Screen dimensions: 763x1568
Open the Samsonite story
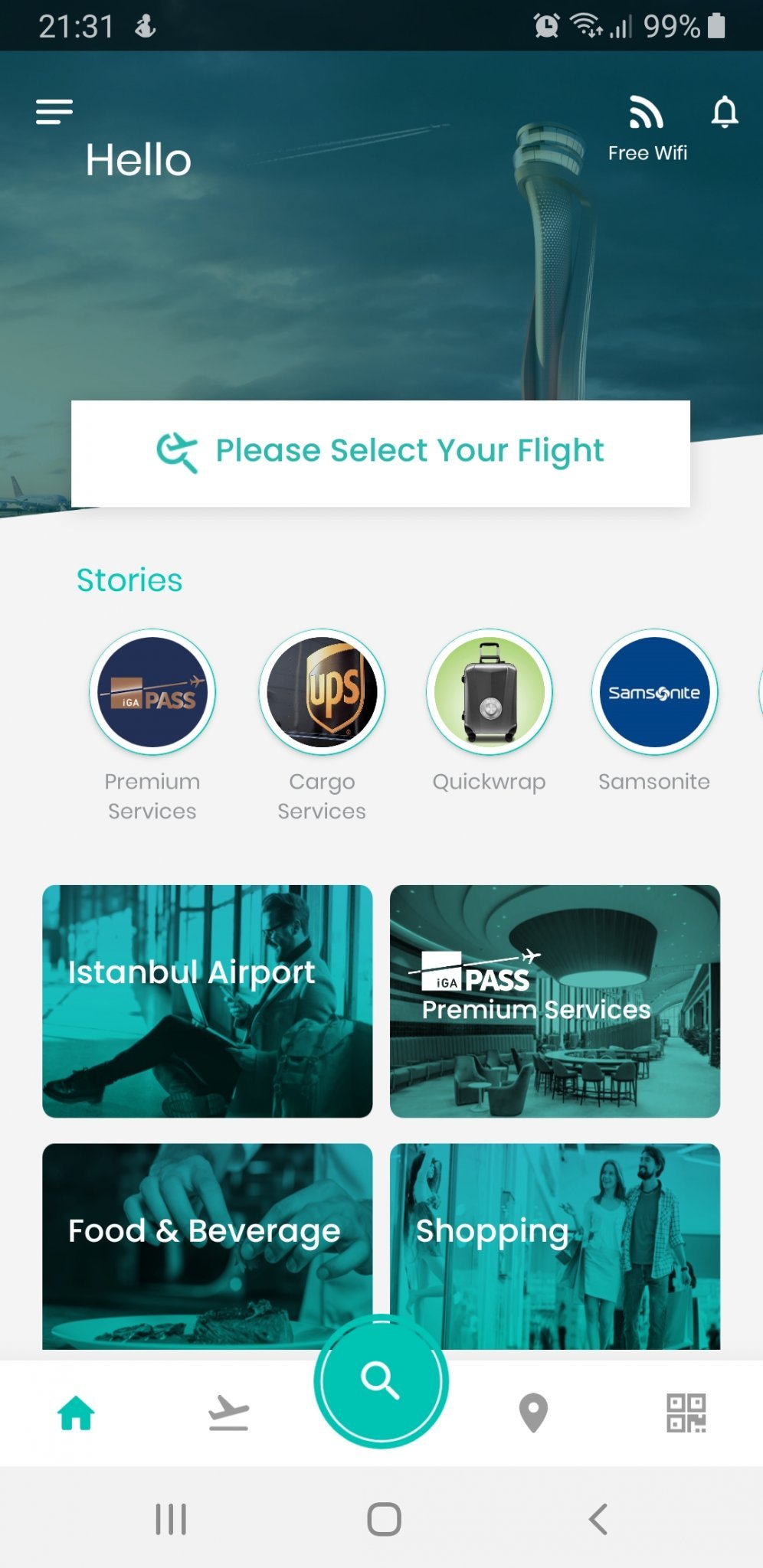[x=654, y=692]
